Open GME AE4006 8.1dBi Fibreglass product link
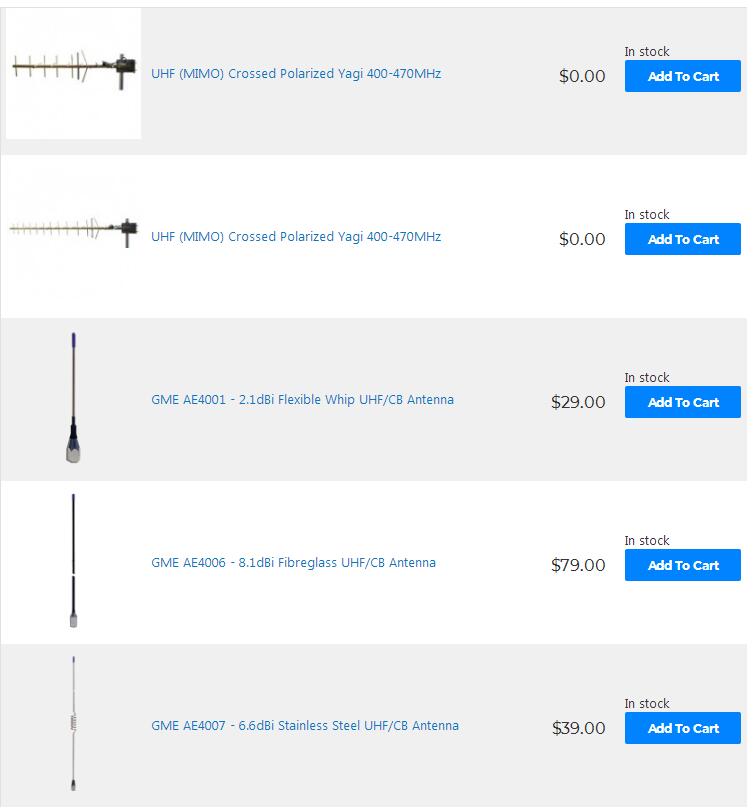 pyautogui.click(x=293, y=563)
